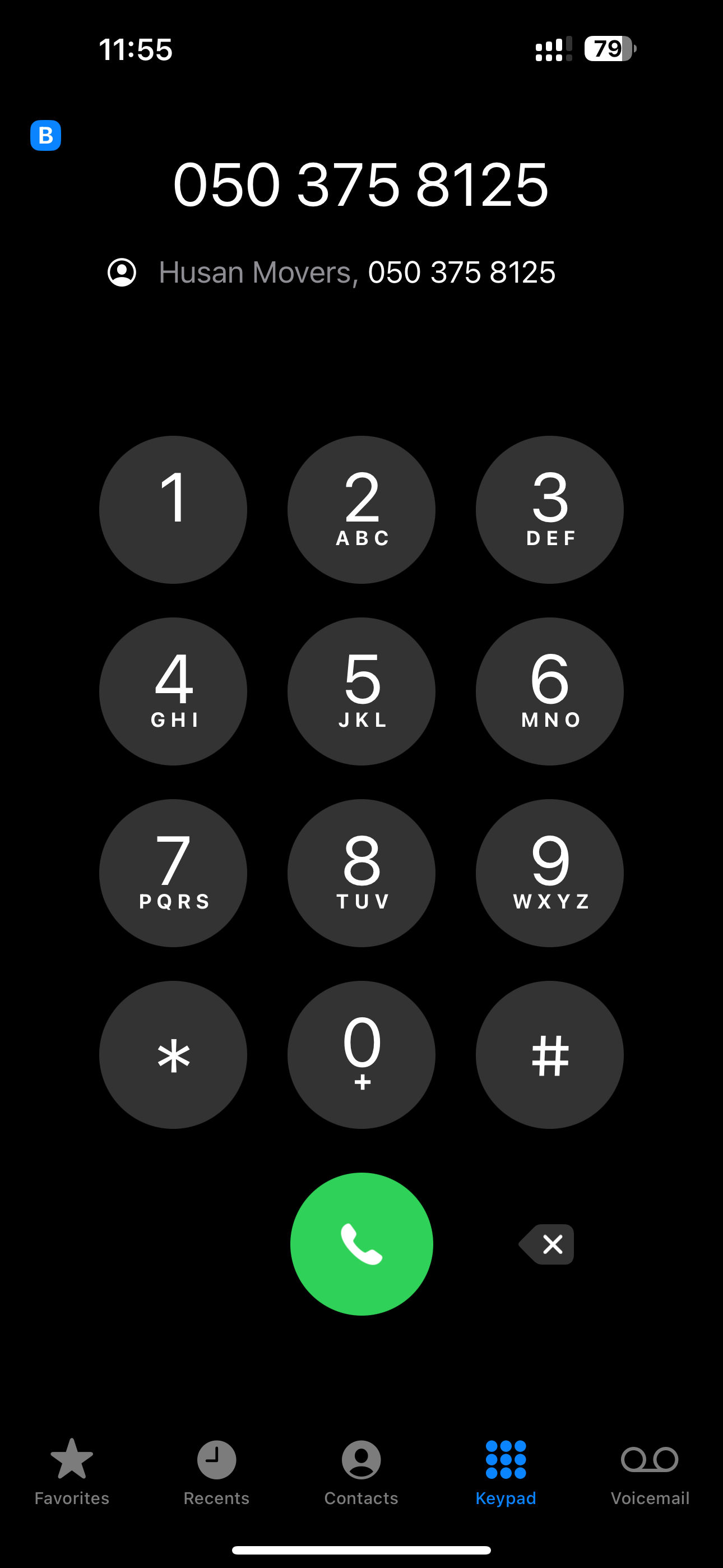Switch to the Favorites tab
Image resolution: width=723 pixels, height=1568 pixels.
coord(72,1472)
